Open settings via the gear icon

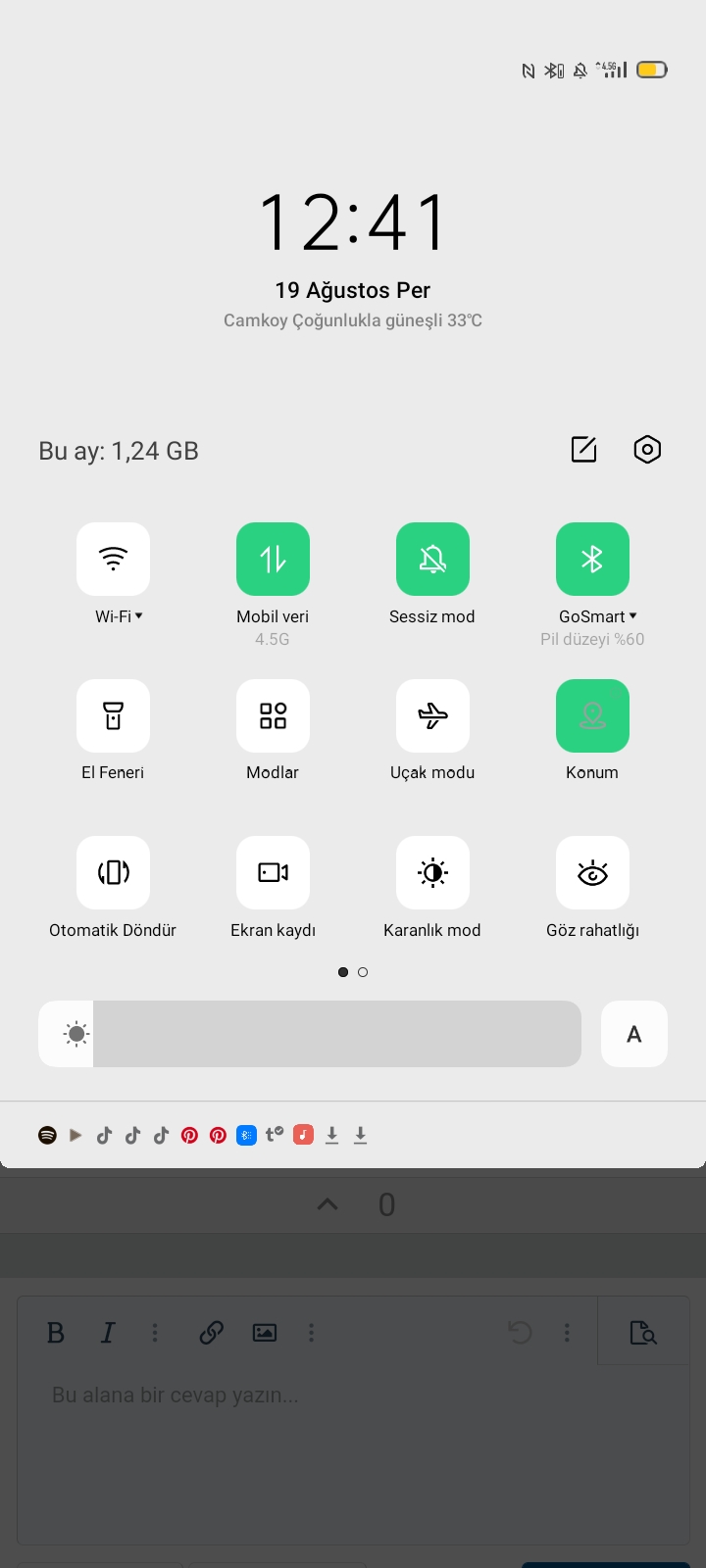tap(647, 450)
